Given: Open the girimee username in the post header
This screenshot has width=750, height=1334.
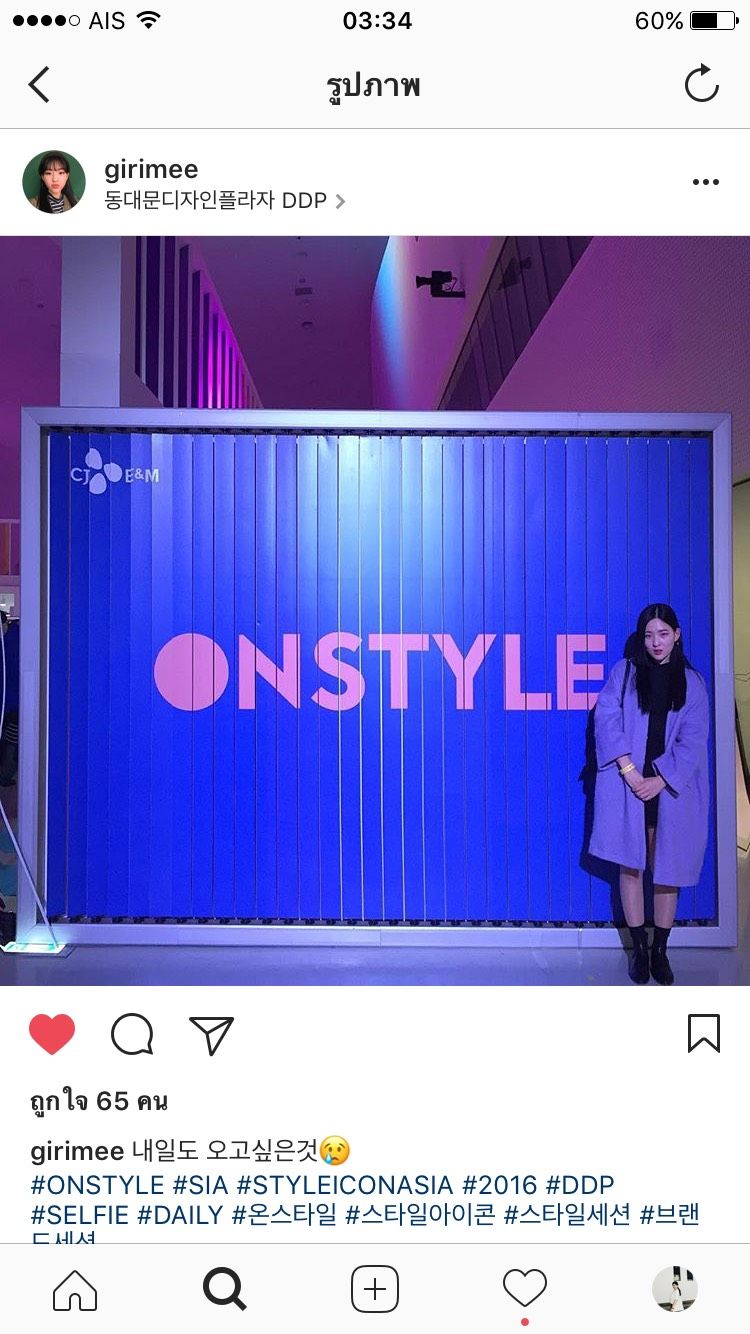Looking at the screenshot, I should point(151,169).
